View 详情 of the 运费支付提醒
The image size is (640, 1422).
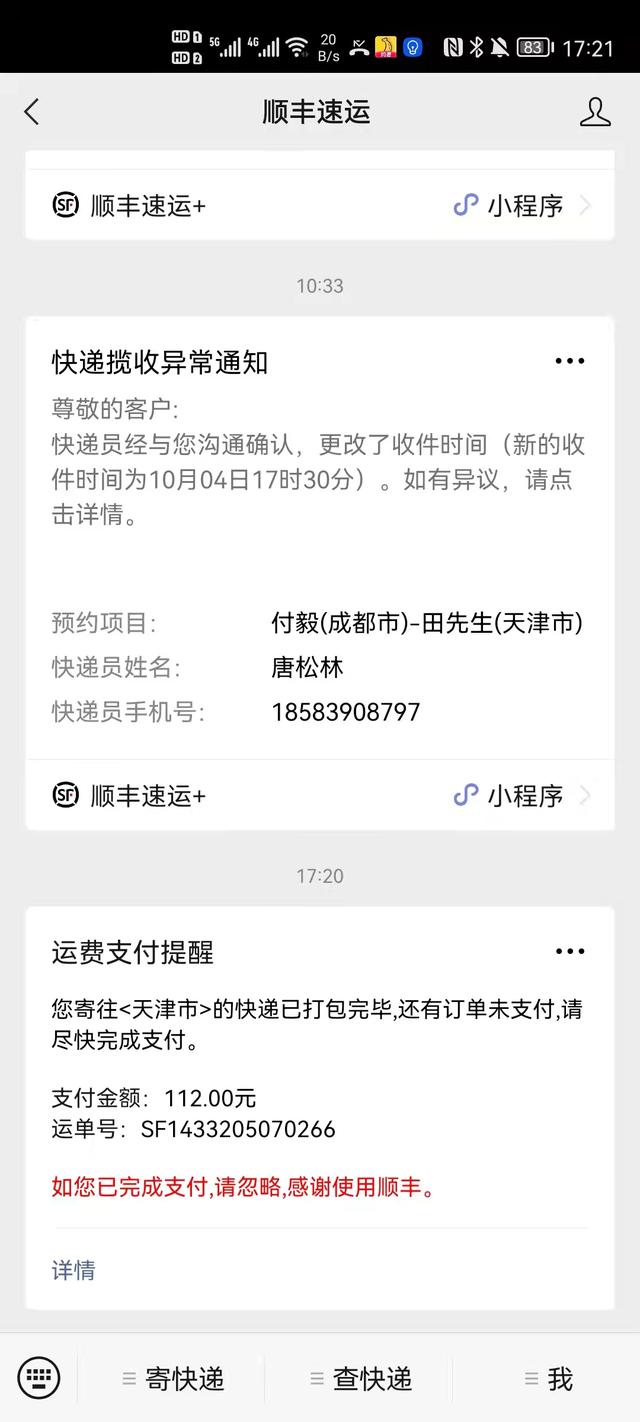point(74,1270)
